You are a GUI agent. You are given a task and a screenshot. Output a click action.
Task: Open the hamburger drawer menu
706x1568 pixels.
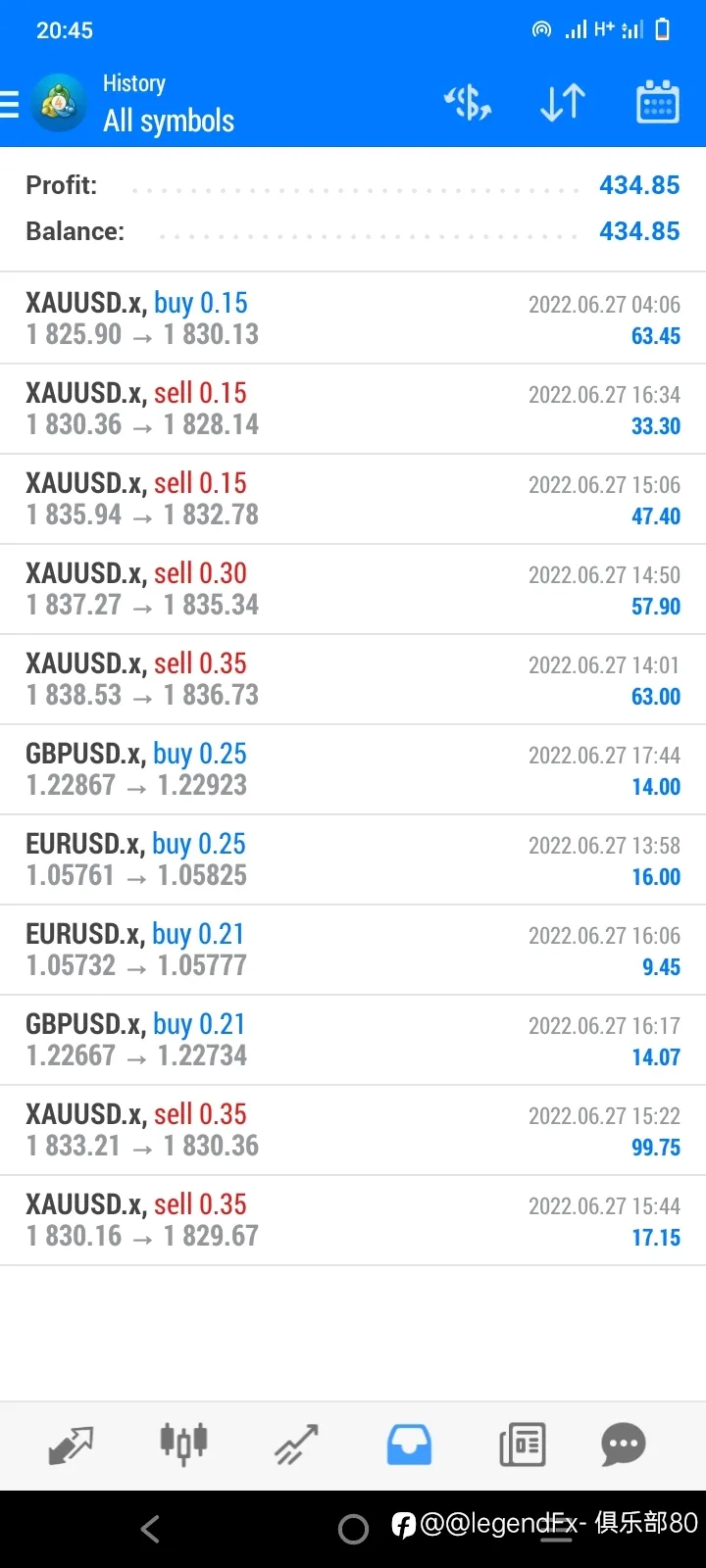(x=9, y=104)
